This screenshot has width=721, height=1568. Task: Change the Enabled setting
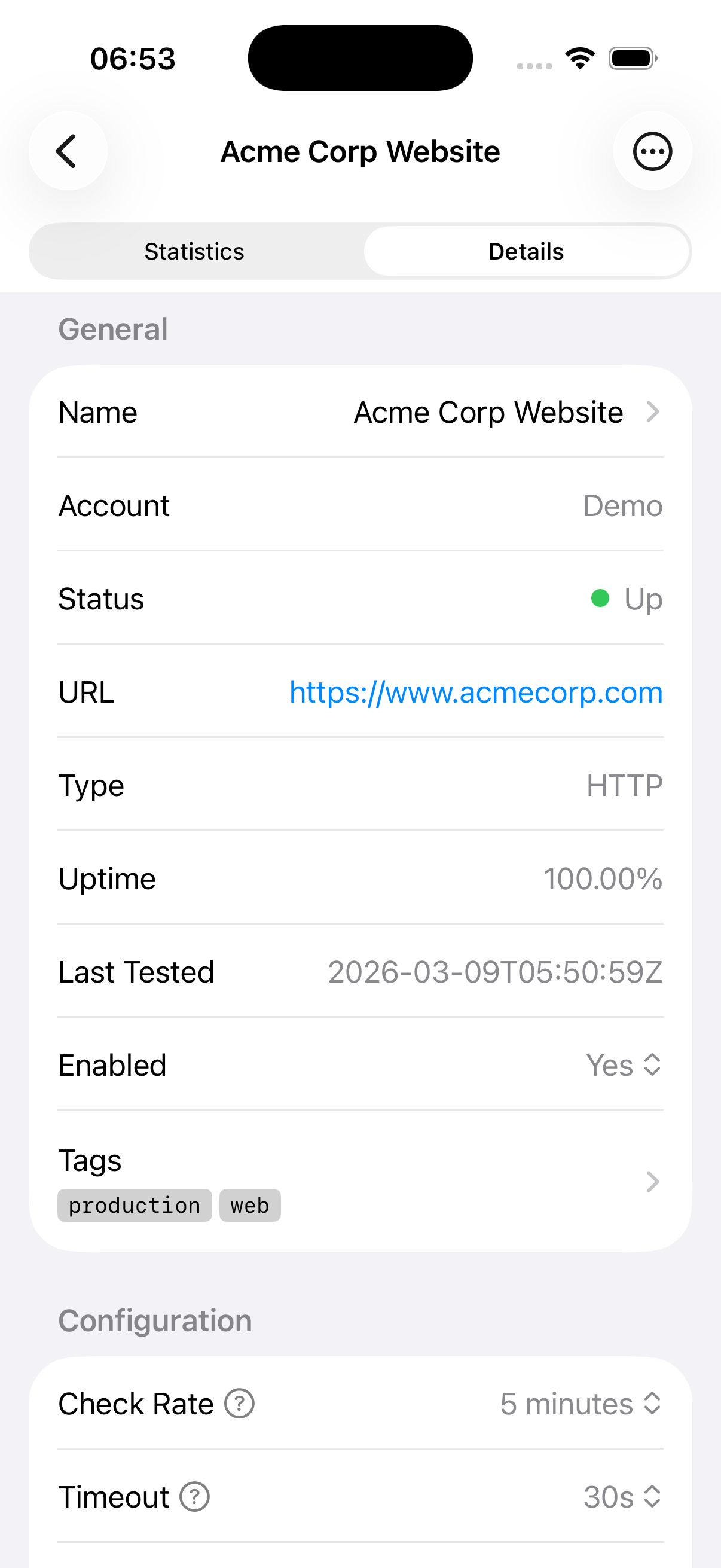624,1065
